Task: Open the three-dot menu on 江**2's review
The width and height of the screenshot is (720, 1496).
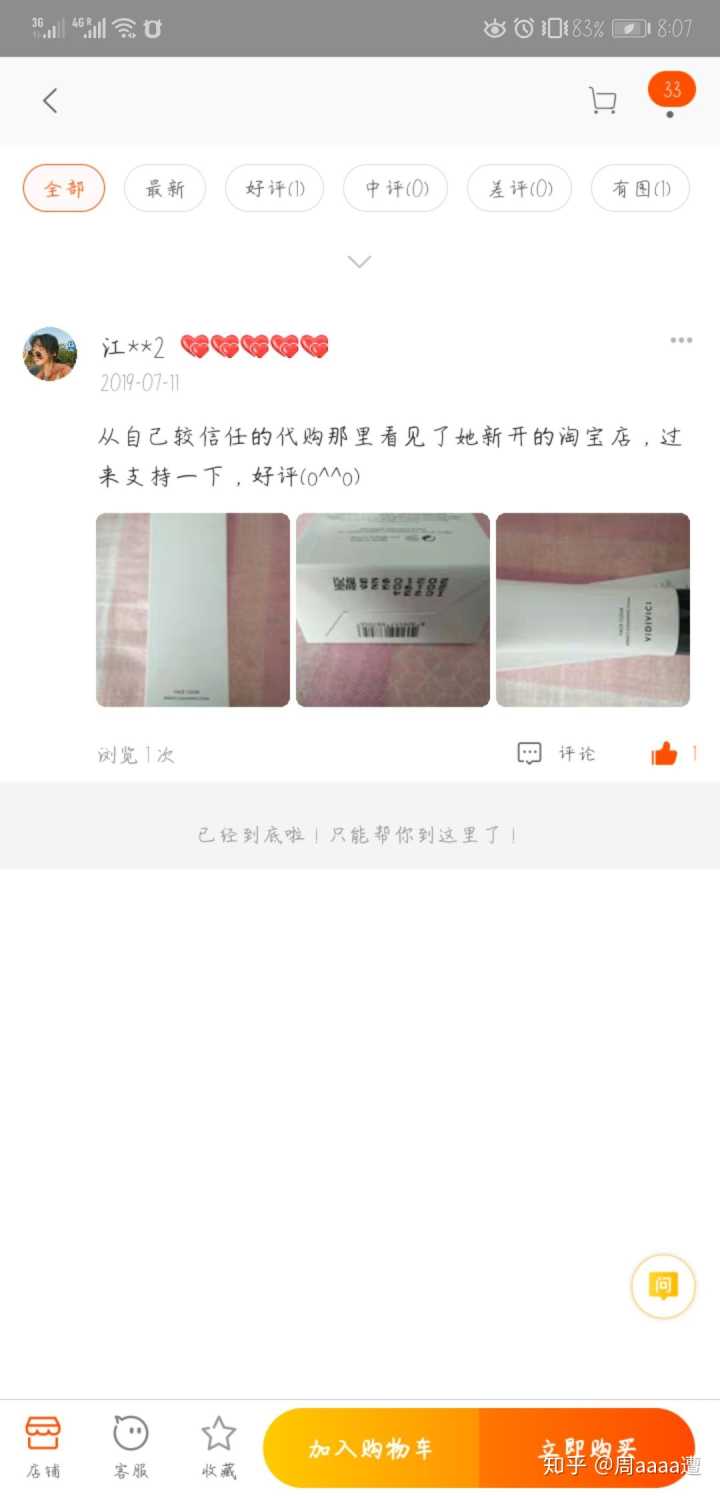Action: 681,341
